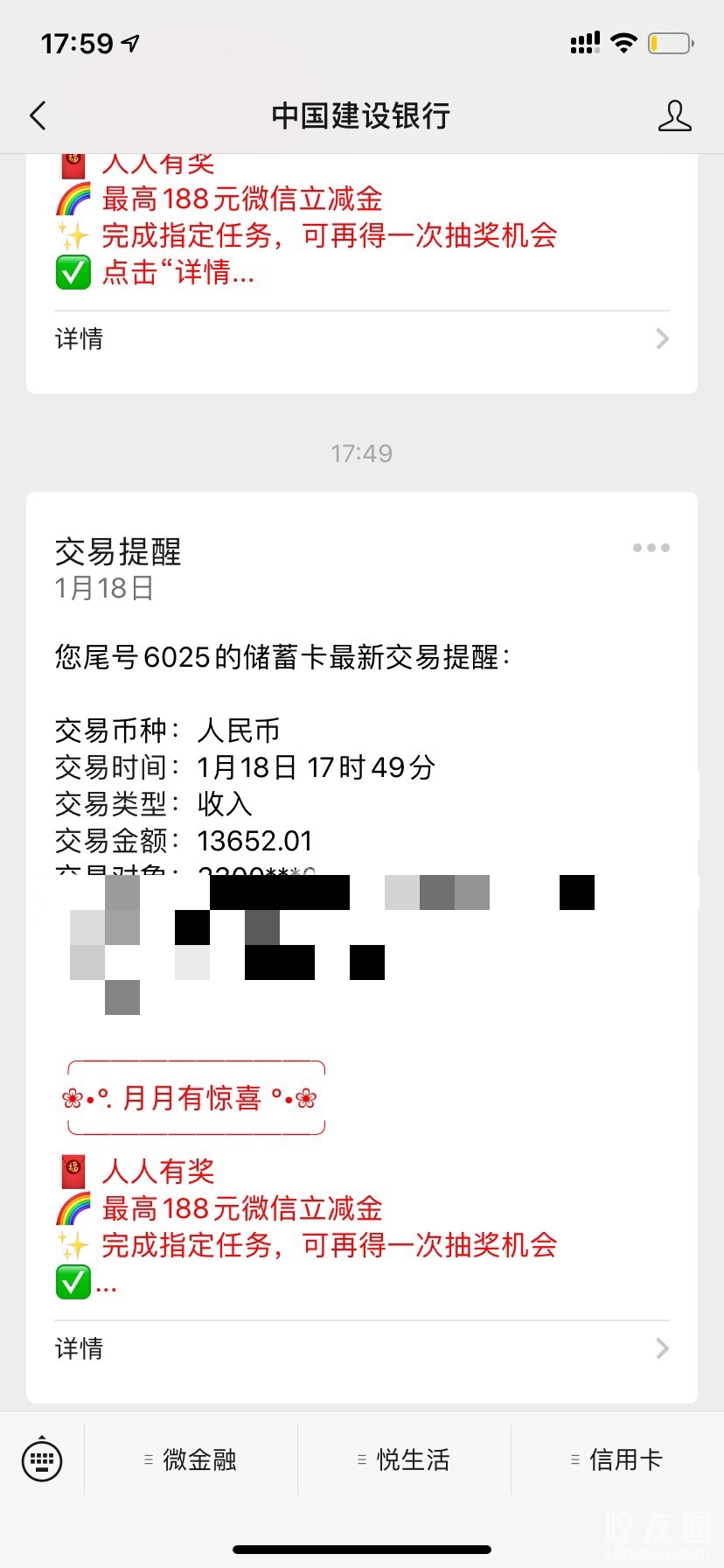
Task: Open the 中国建设银行 account profile icon
Action: pyautogui.click(x=674, y=115)
